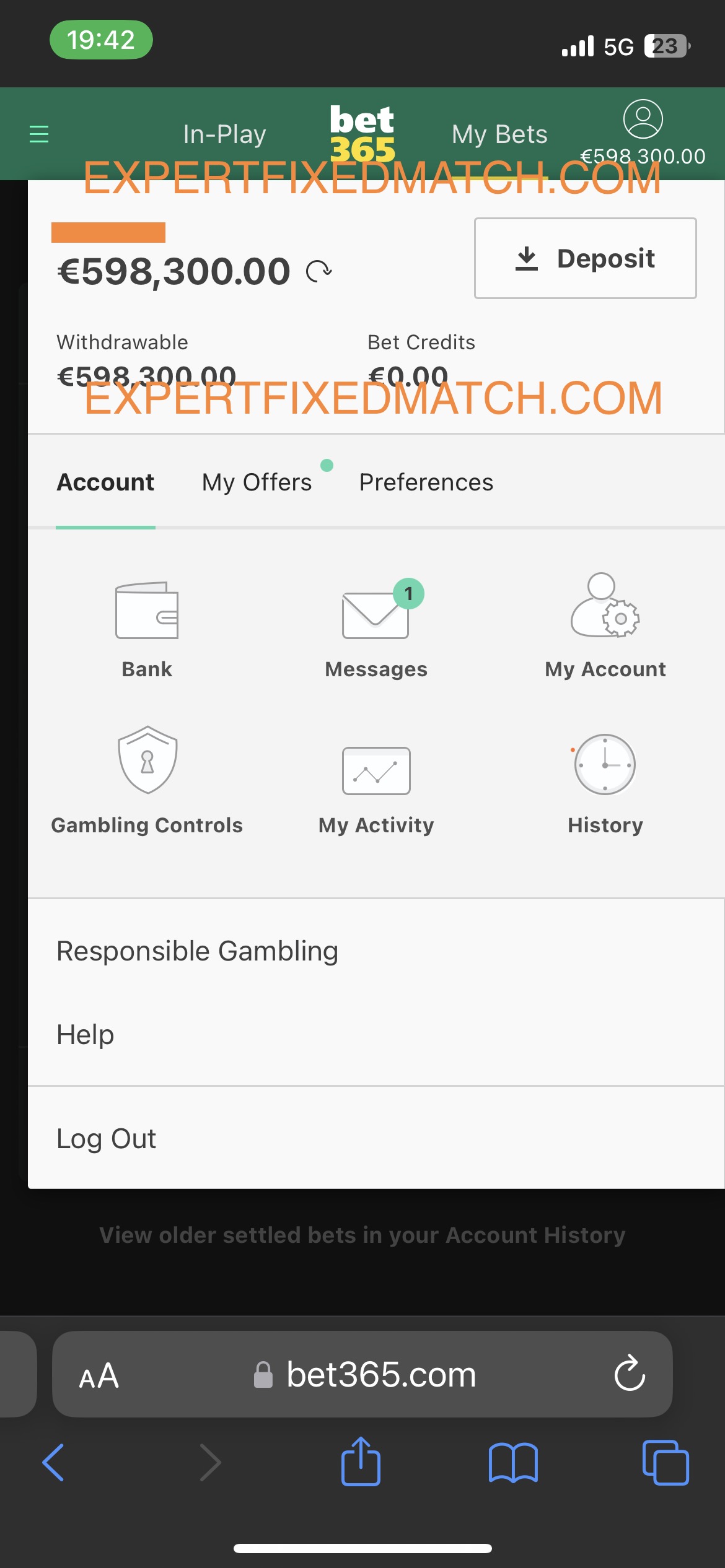Viewport: 725px width, 1568px height.
Task: Tap the Deposit button
Action: (585, 258)
